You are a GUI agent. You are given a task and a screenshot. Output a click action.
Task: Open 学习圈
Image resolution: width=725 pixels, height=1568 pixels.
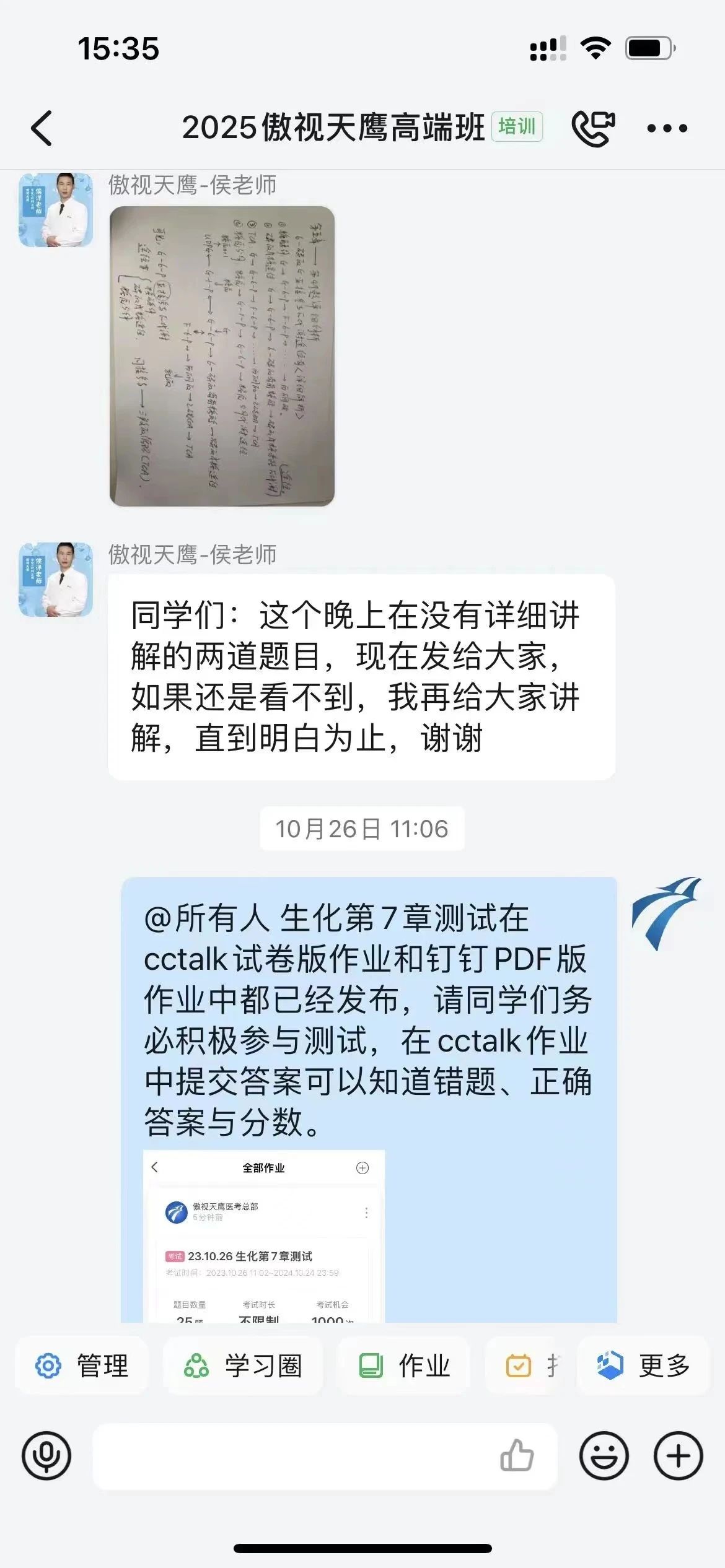243,1365
